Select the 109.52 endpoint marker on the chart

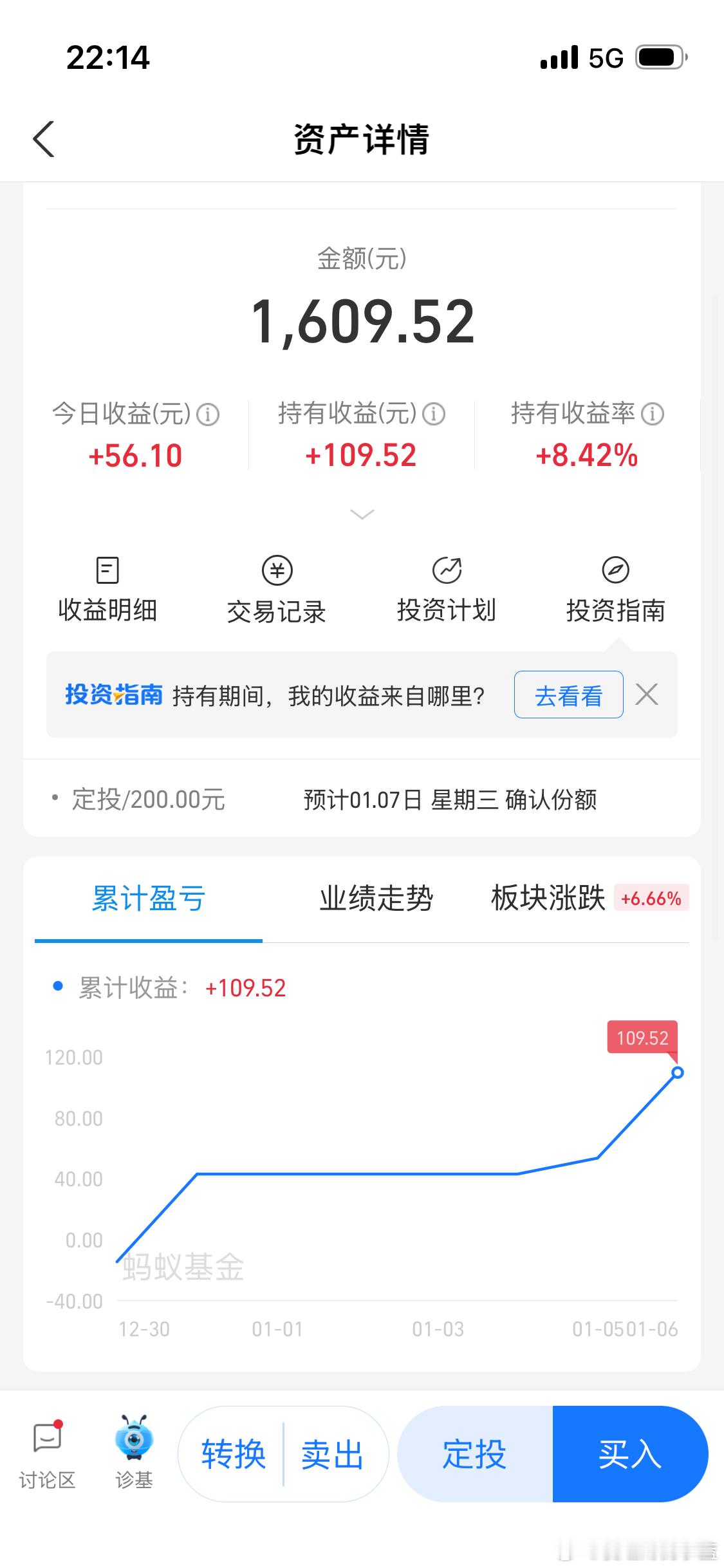[x=679, y=1072]
